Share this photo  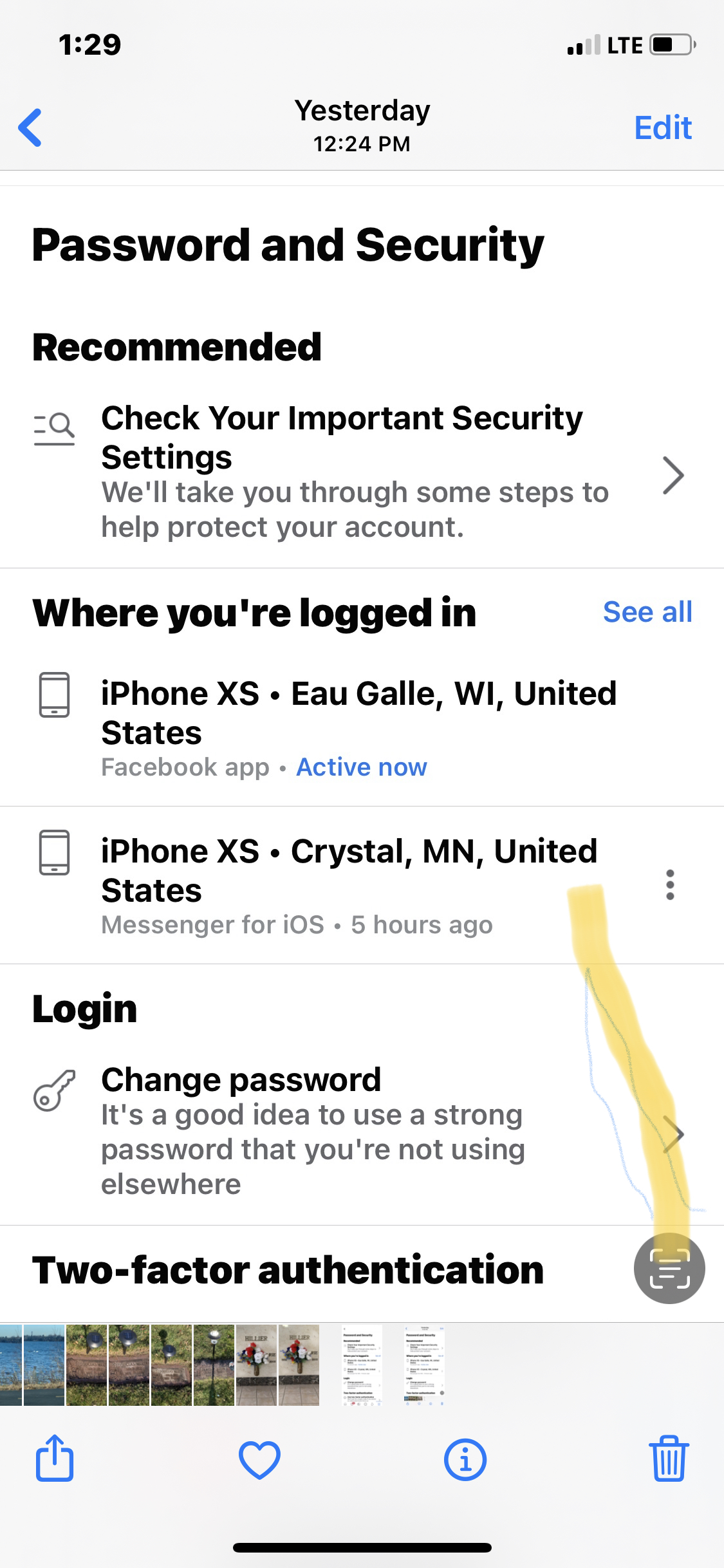(55, 1459)
